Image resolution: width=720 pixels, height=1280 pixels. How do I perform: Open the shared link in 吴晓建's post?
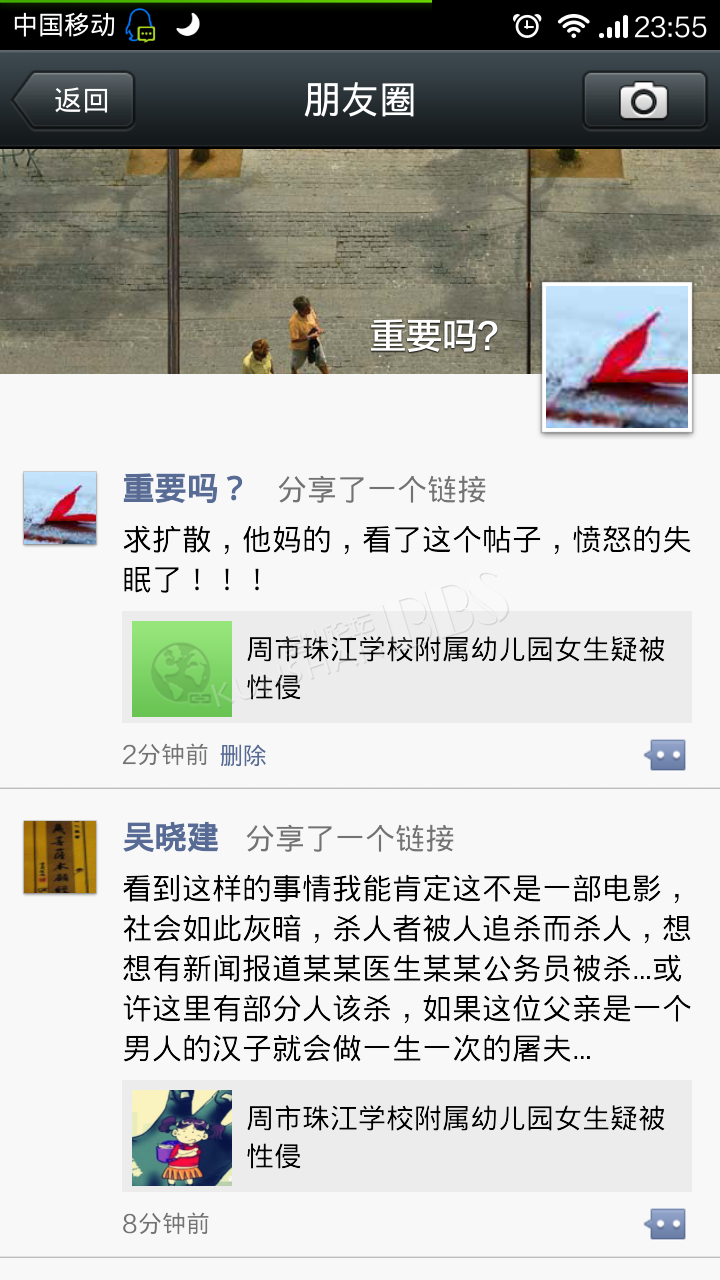[x=407, y=1136]
